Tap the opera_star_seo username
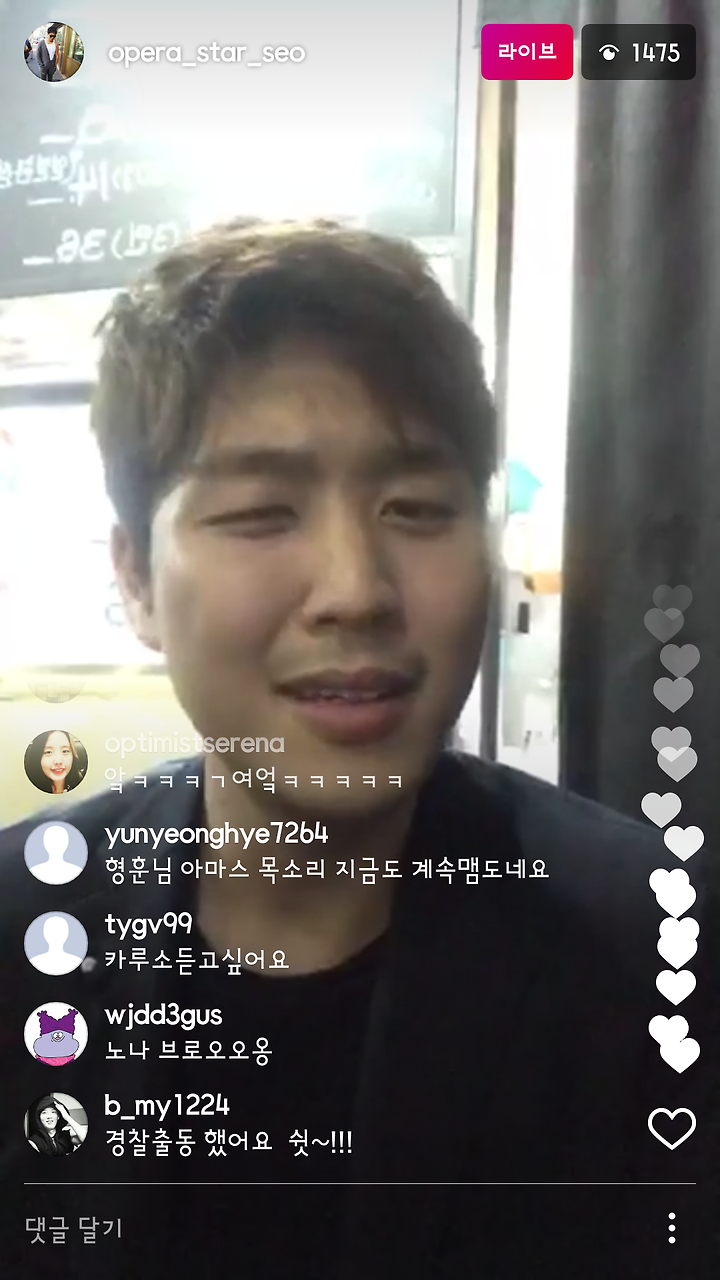Screen dimensions: 720x1280 [x=206, y=53]
